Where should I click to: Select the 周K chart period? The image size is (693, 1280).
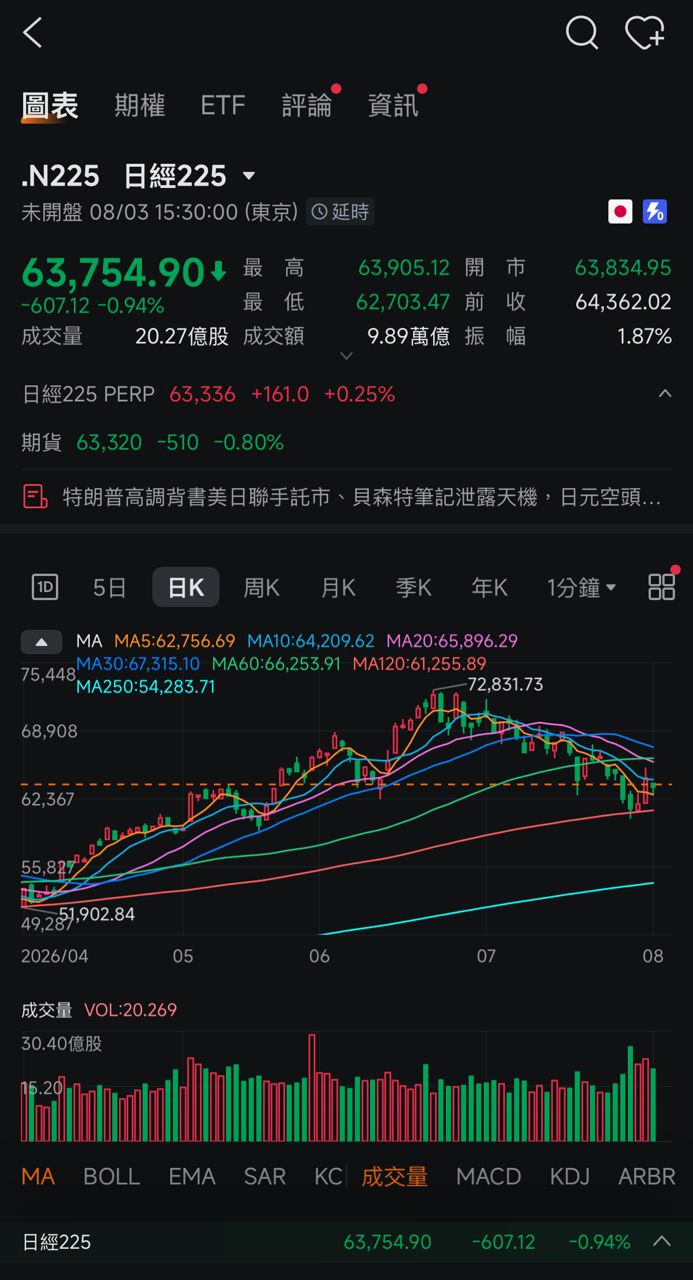point(261,587)
